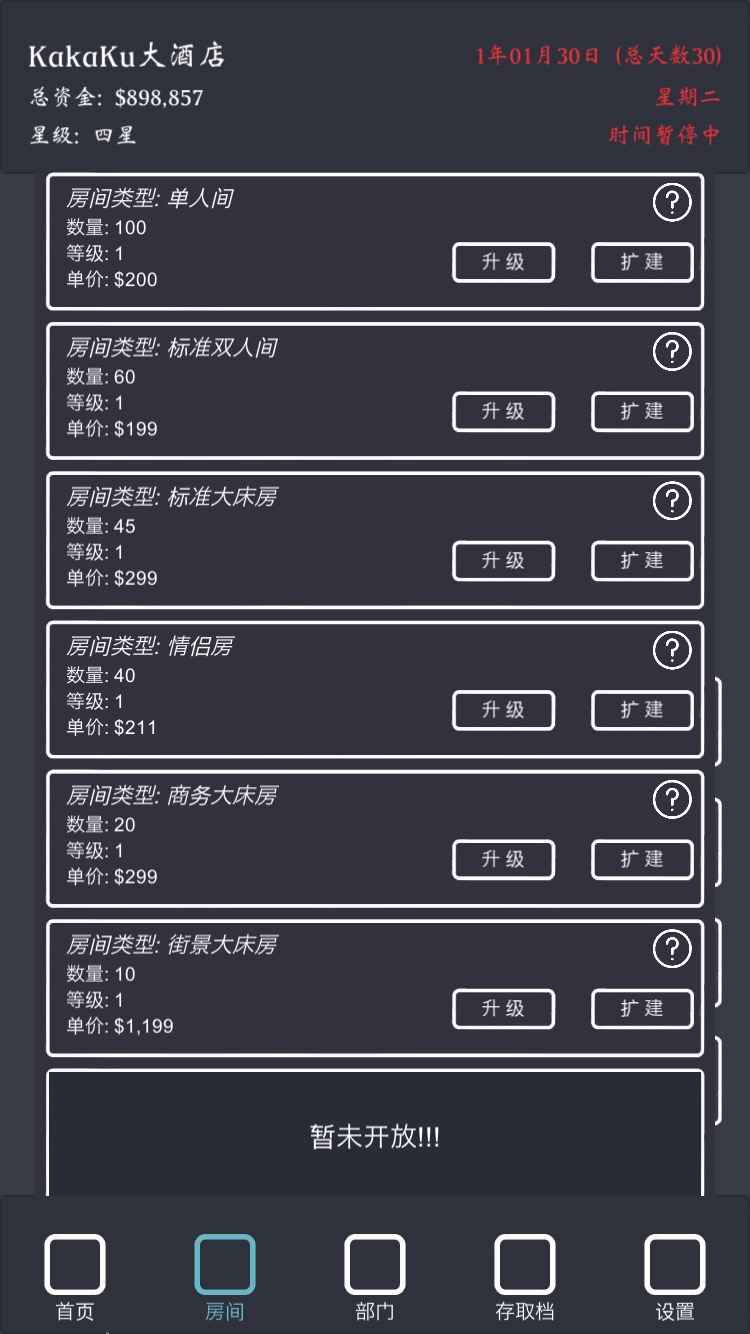Tap 升级 for 商务大床房
This screenshot has width=750, height=1334.
(x=503, y=859)
